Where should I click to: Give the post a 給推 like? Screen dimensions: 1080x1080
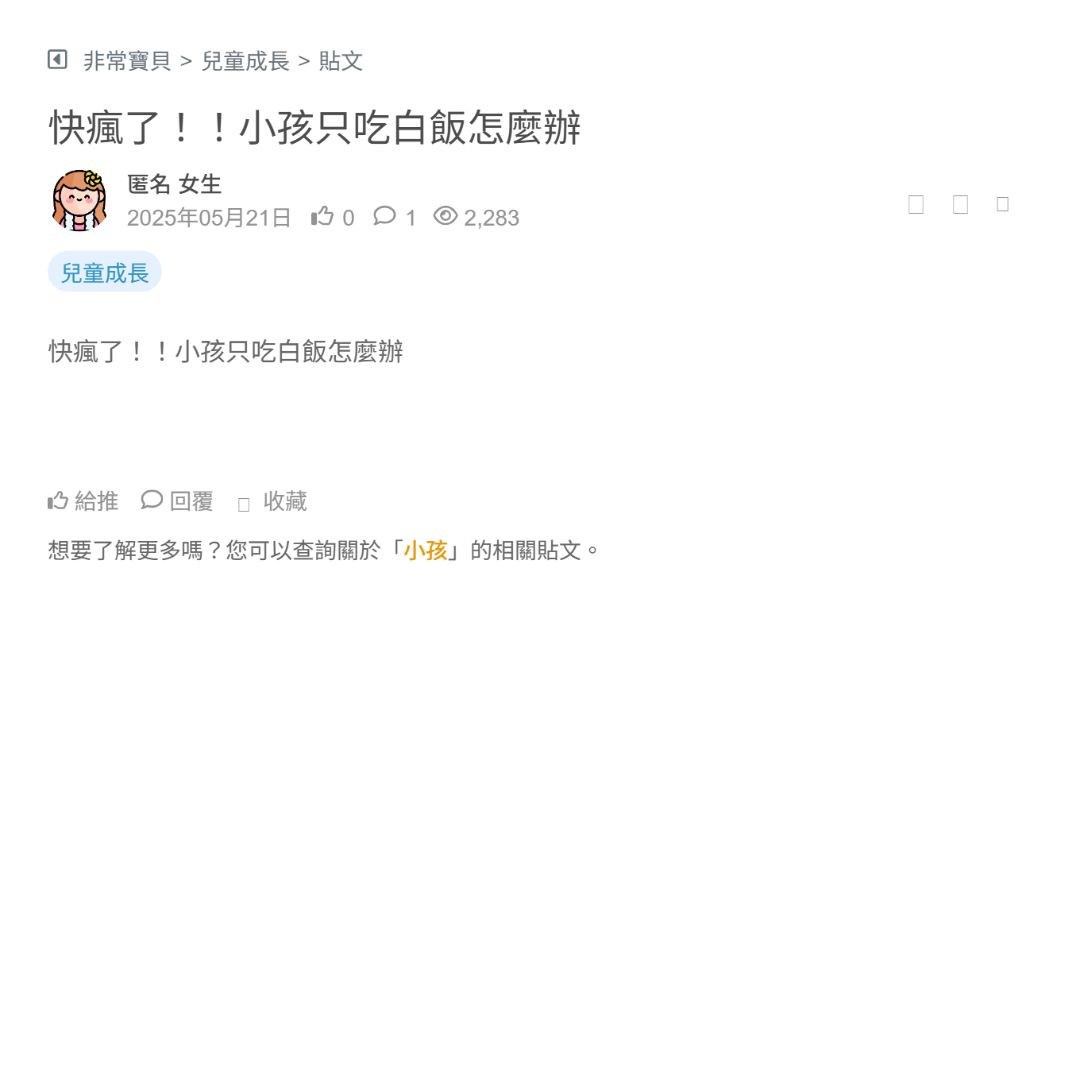coord(83,501)
